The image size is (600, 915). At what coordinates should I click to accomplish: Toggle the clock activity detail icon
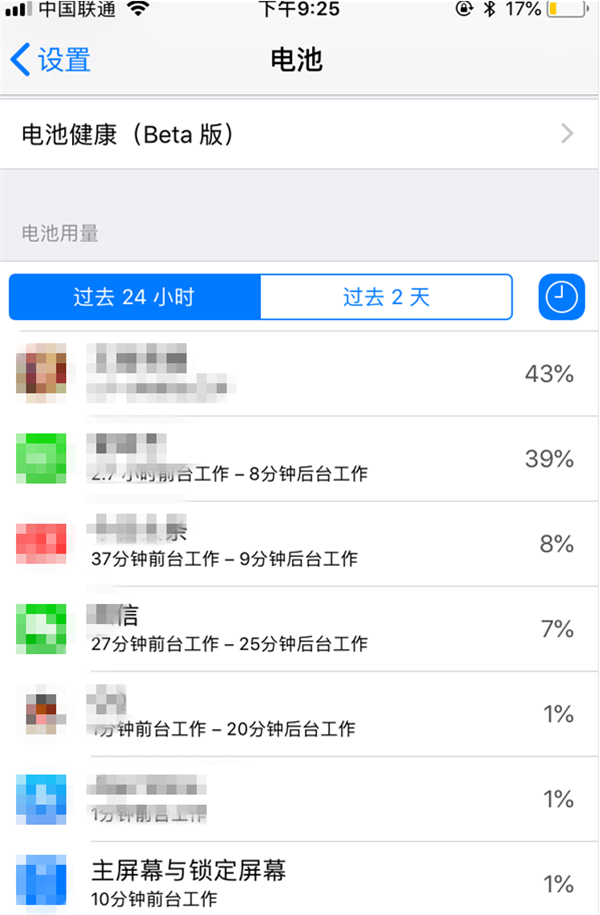561,297
